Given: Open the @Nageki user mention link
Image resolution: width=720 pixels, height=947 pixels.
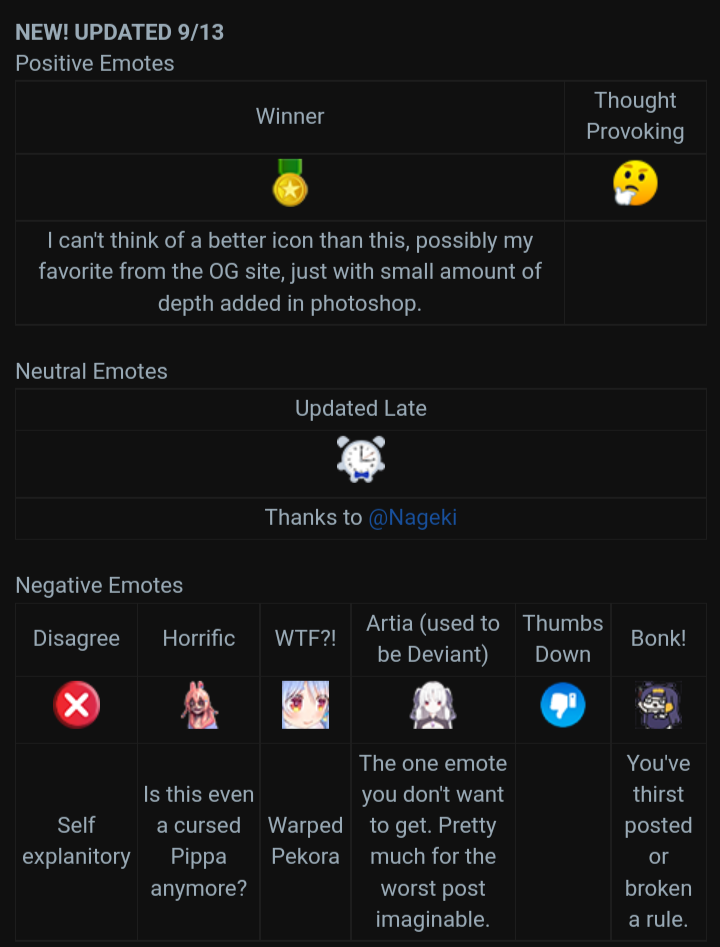Looking at the screenshot, I should 413,518.
